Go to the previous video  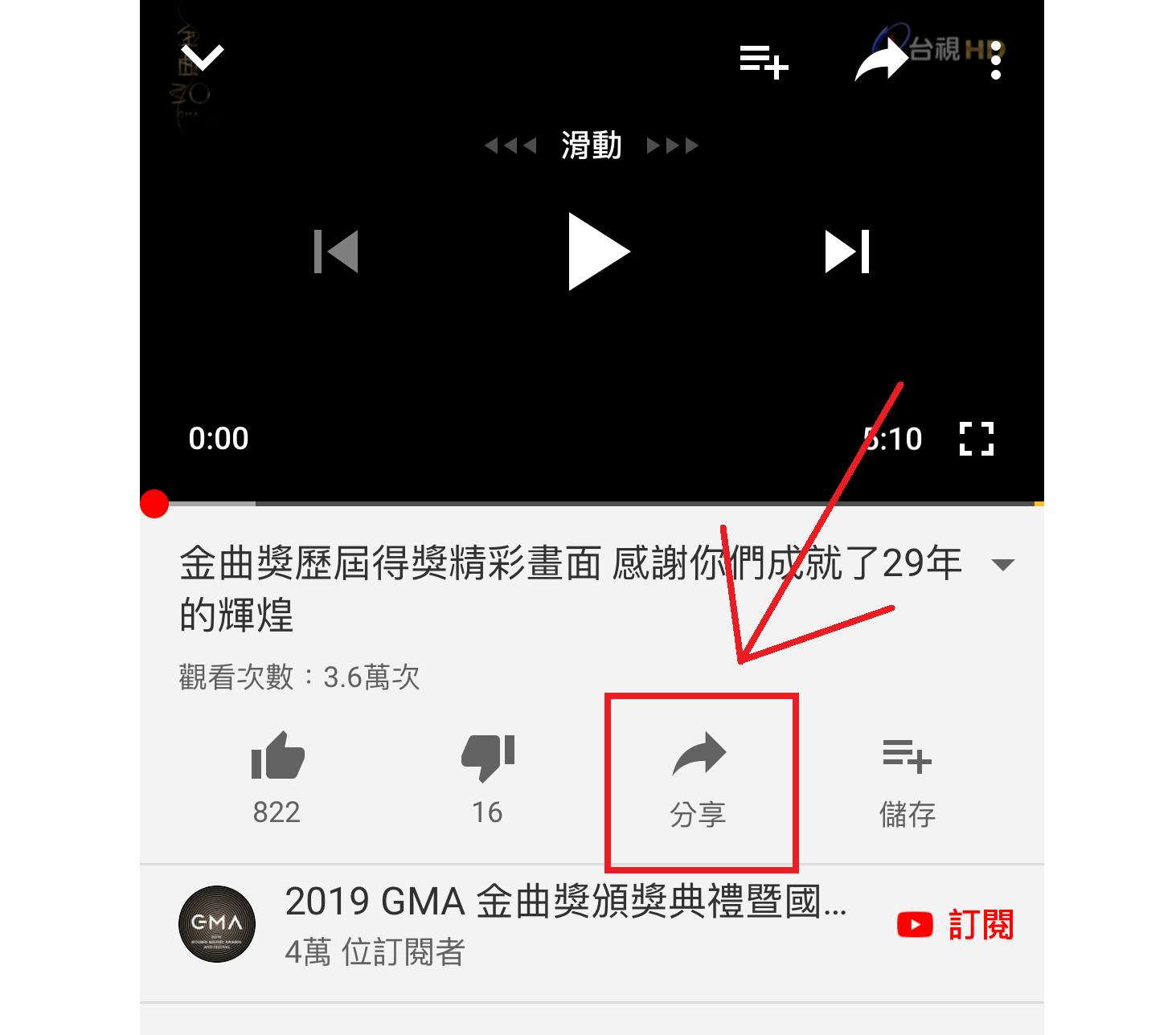tap(336, 252)
